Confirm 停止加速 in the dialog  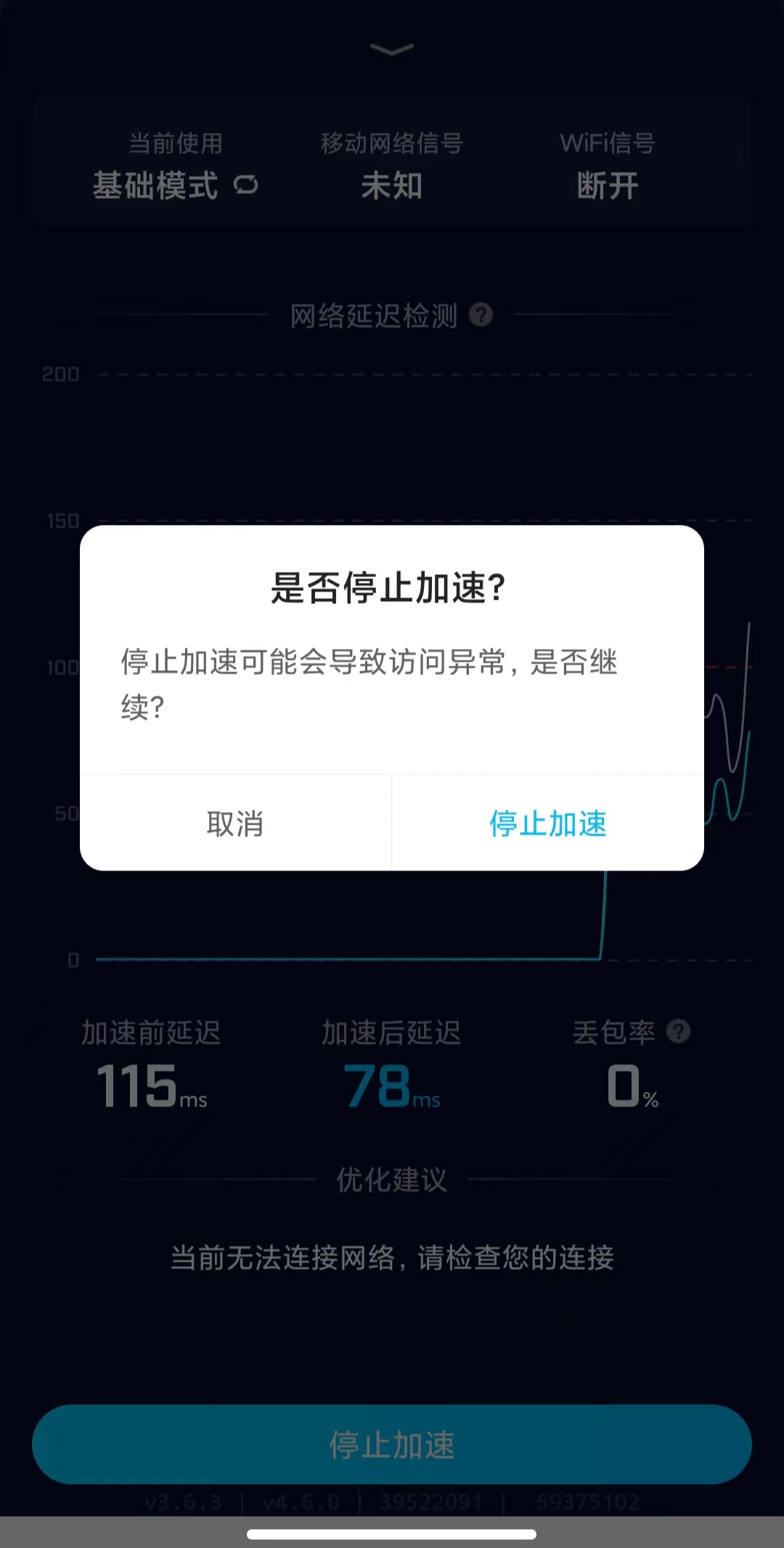[x=548, y=823]
